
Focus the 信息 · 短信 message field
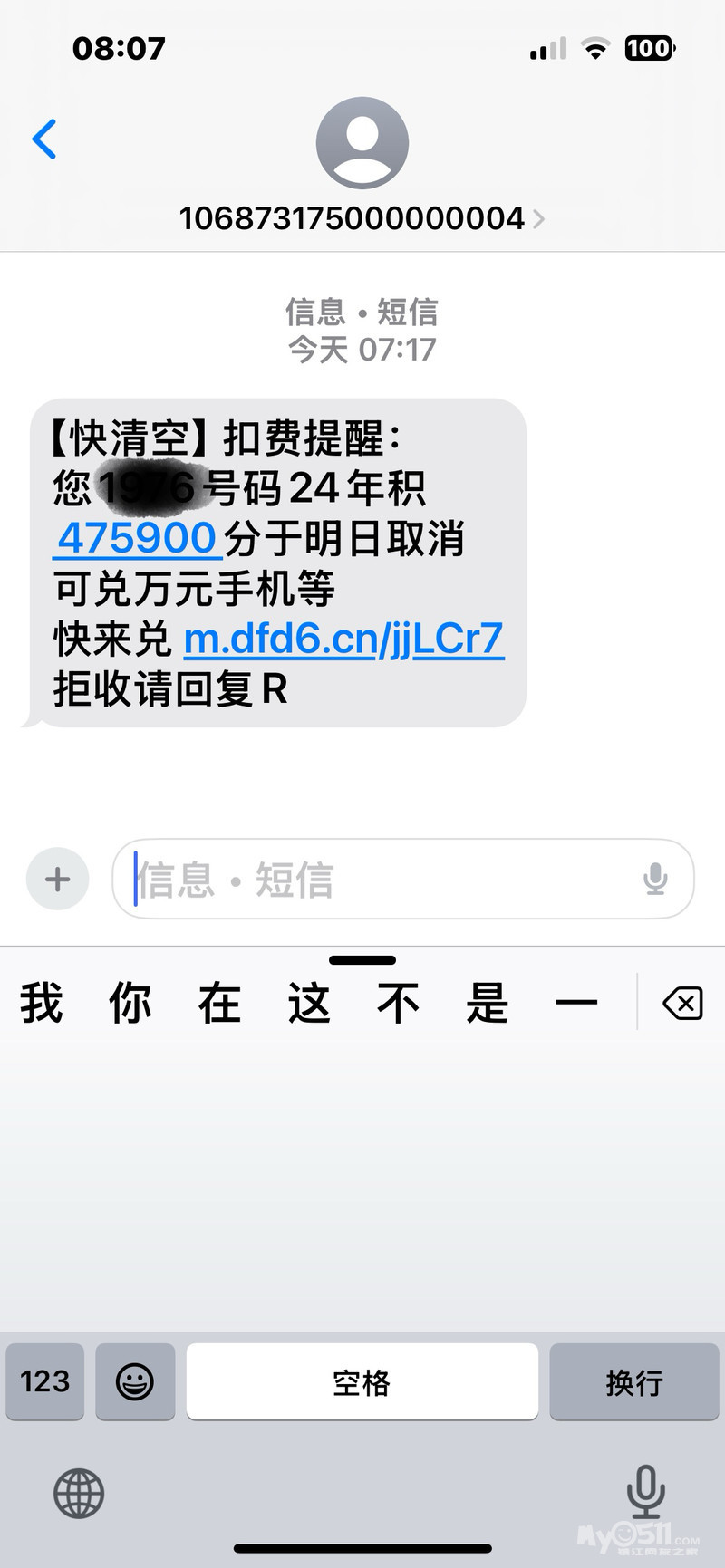tap(381, 880)
